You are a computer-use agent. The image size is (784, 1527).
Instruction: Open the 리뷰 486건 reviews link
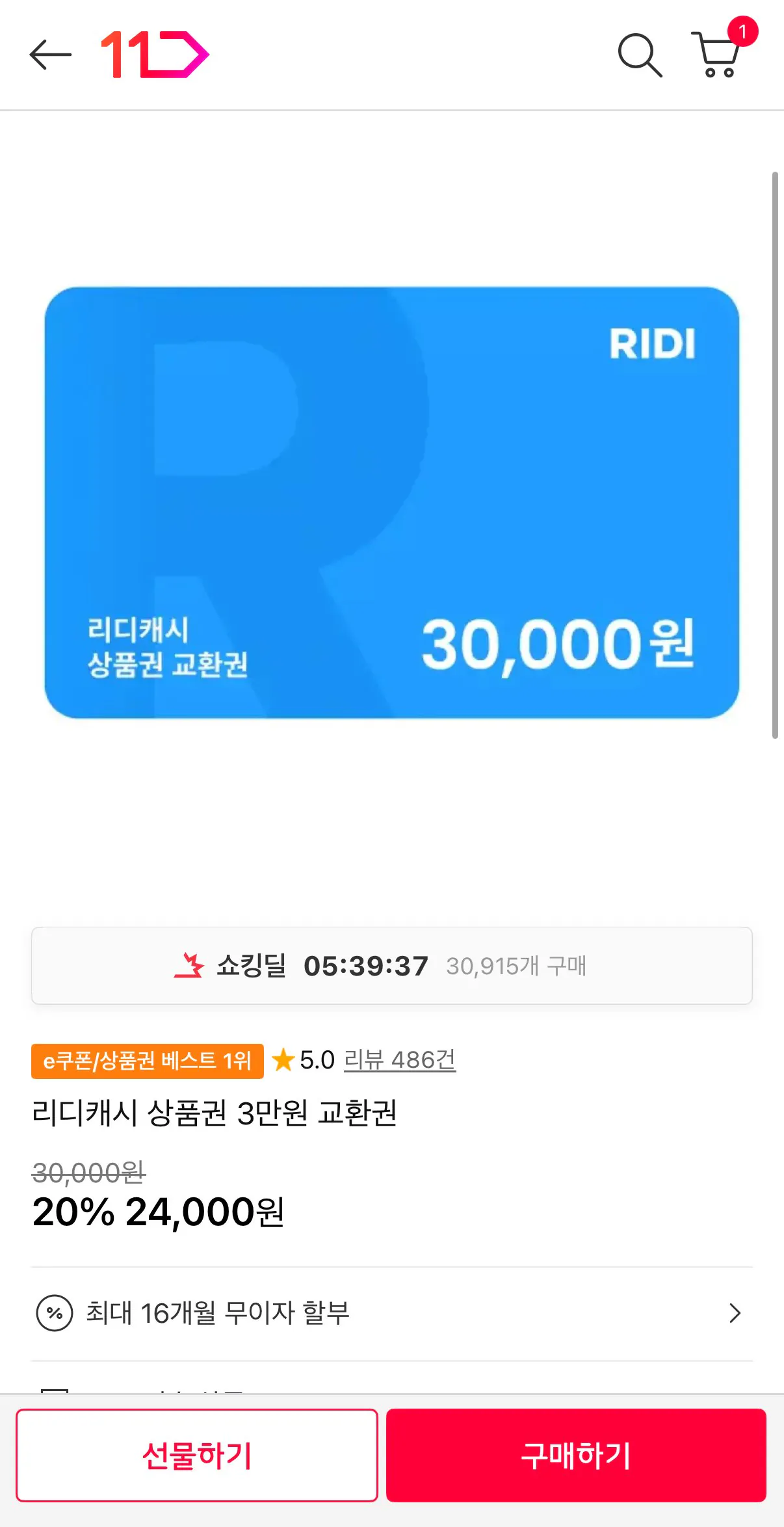[398, 1059]
